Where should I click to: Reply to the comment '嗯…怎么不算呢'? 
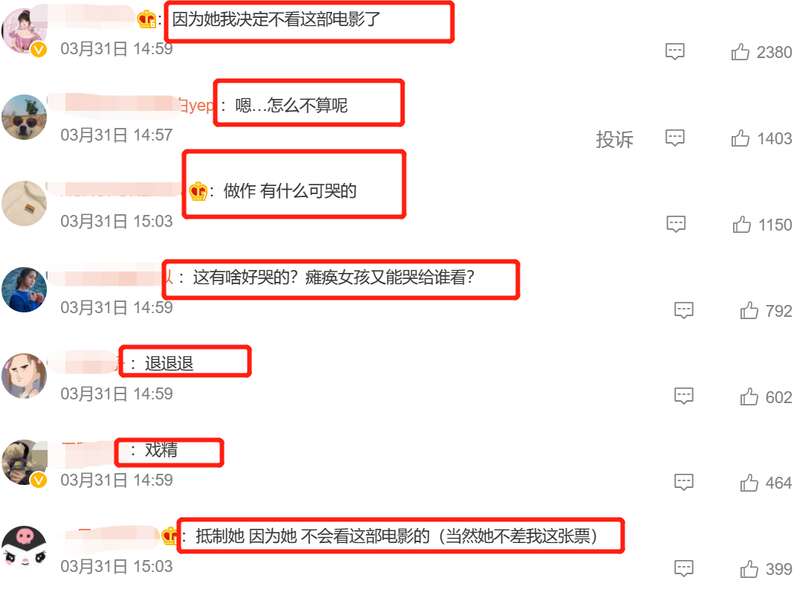tap(675, 138)
